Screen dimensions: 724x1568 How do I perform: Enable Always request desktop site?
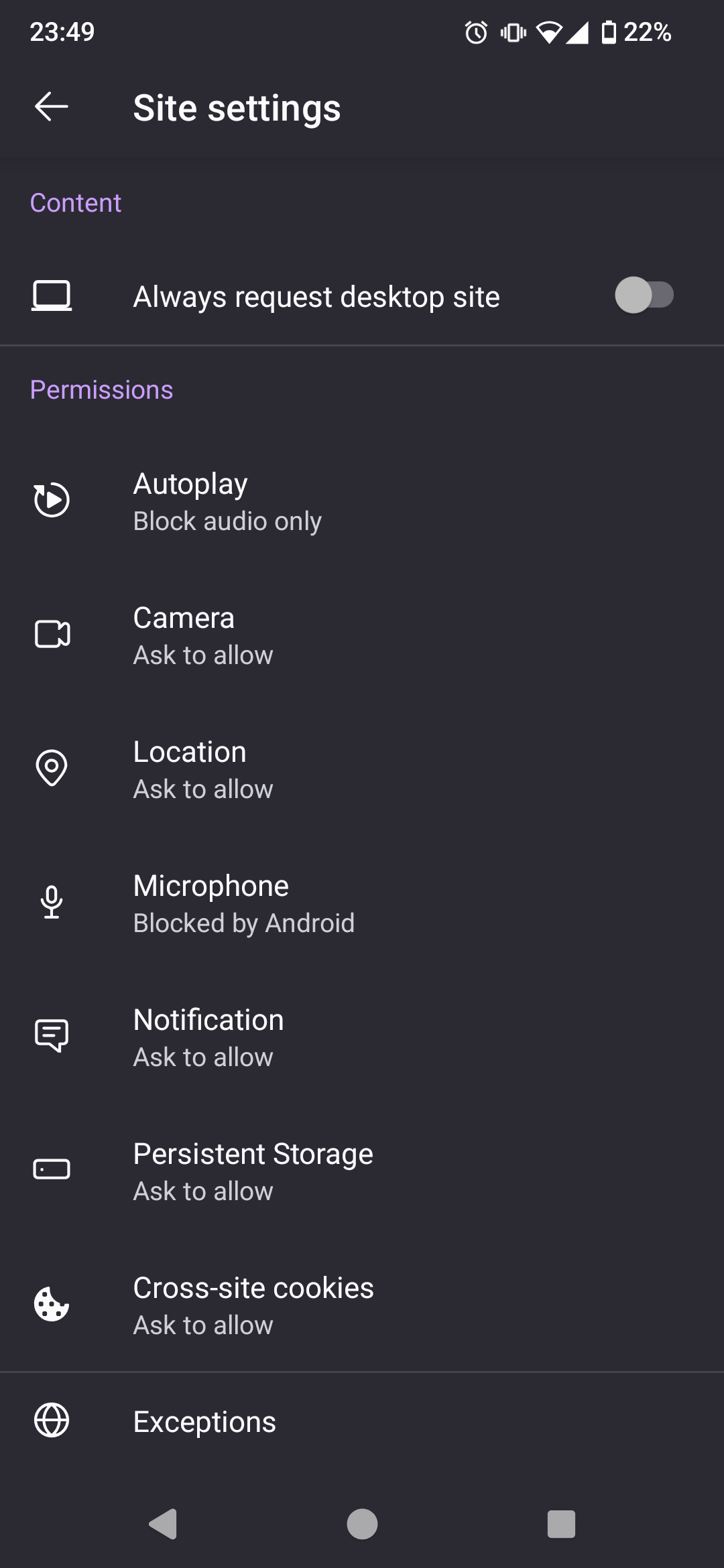[644, 296]
